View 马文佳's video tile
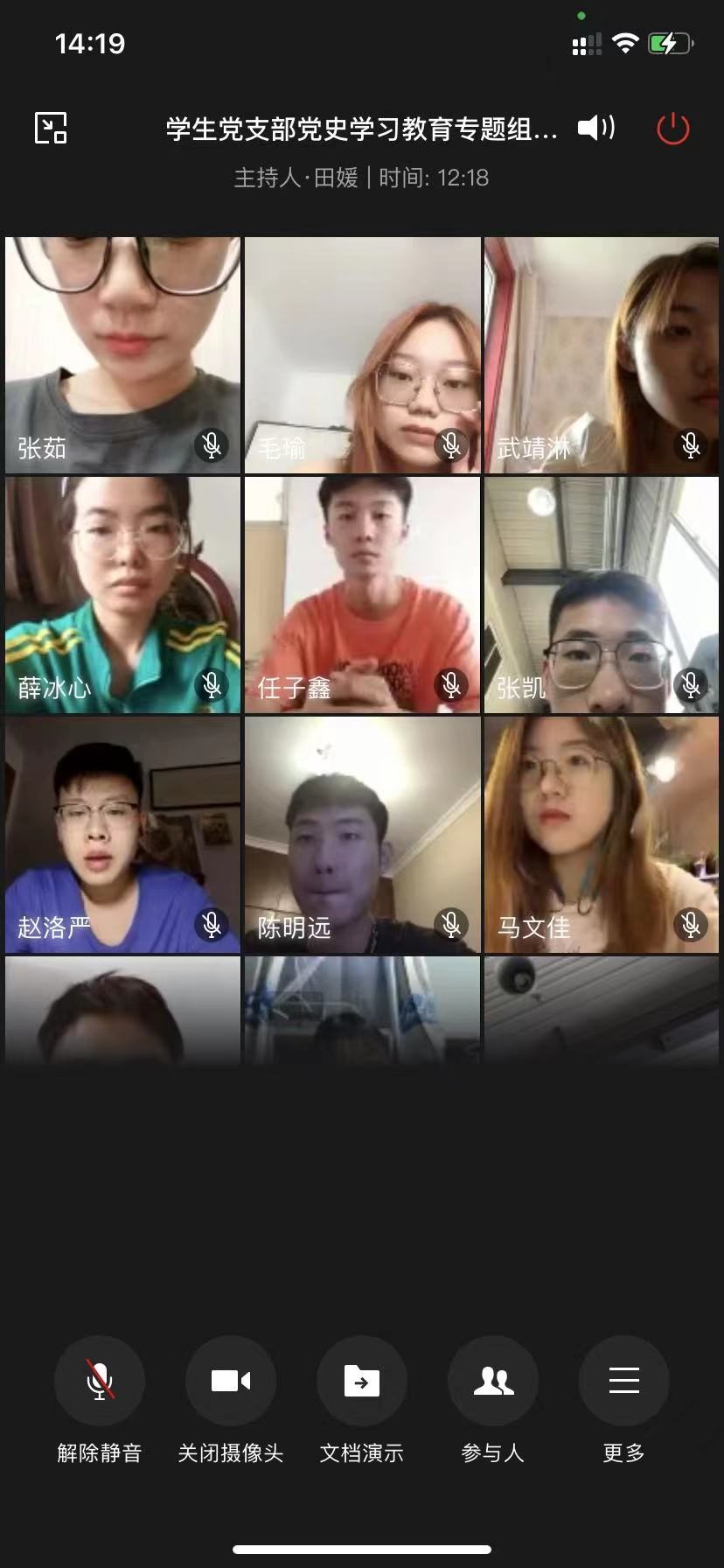Screen dimensions: 724x1568 click(602, 834)
